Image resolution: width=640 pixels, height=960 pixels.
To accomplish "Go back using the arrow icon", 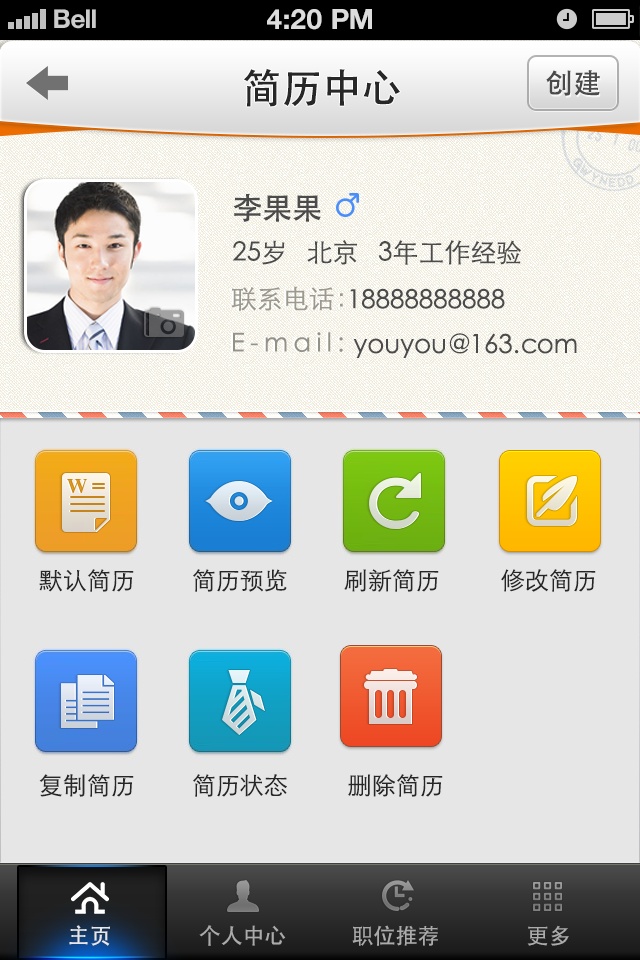I will click(x=47, y=83).
